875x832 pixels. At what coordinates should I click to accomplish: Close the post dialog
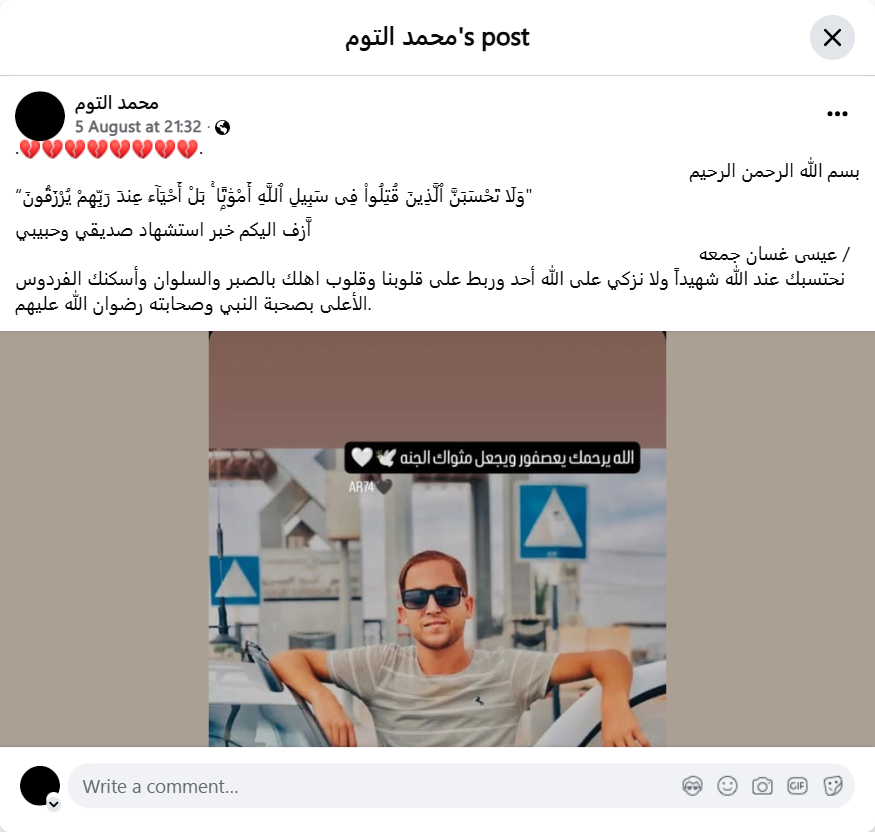(x=832, y=38)
